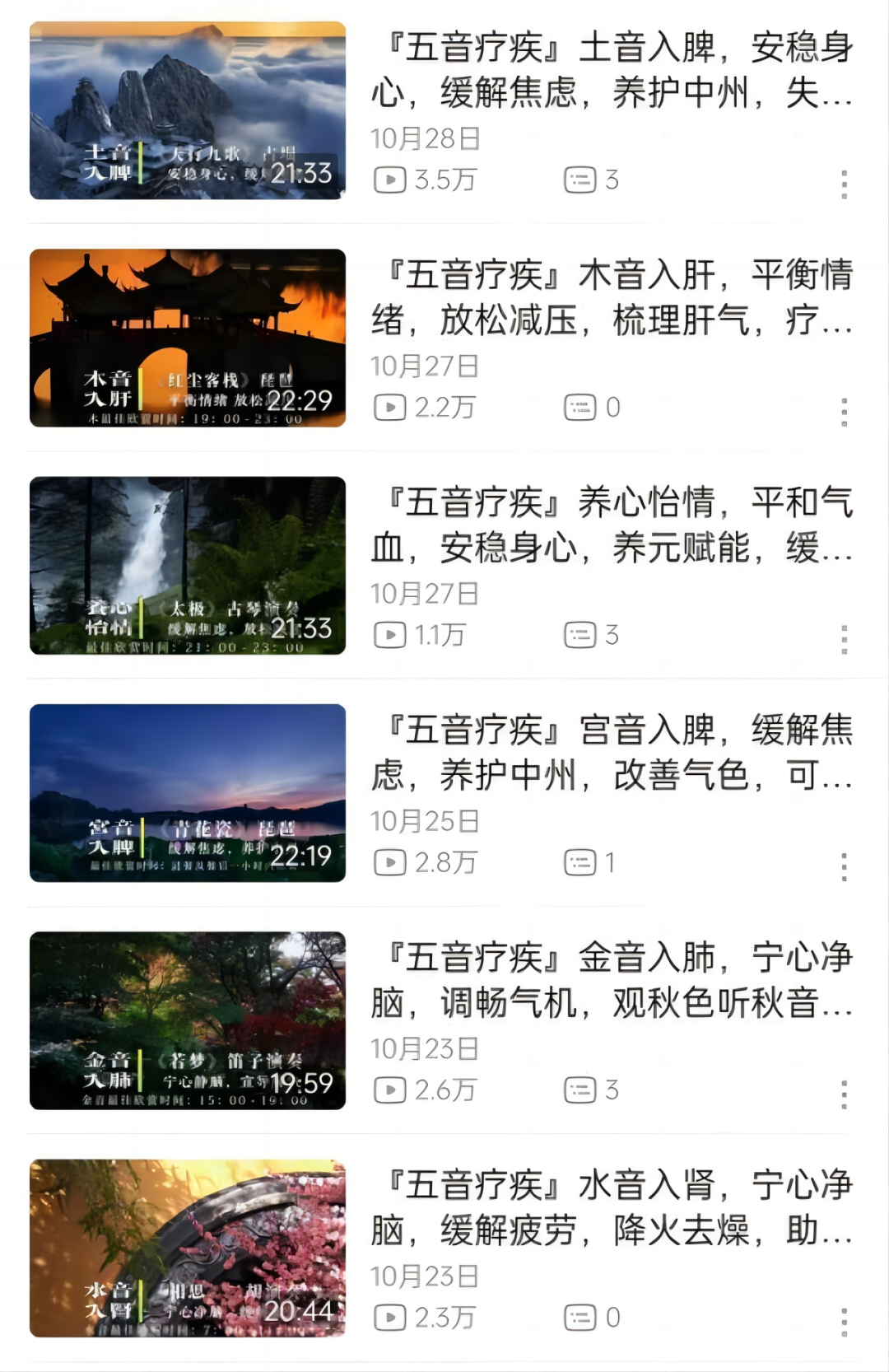
Task: Open the title 水音入肾，宁心净脑
Action: [612, 1207]
